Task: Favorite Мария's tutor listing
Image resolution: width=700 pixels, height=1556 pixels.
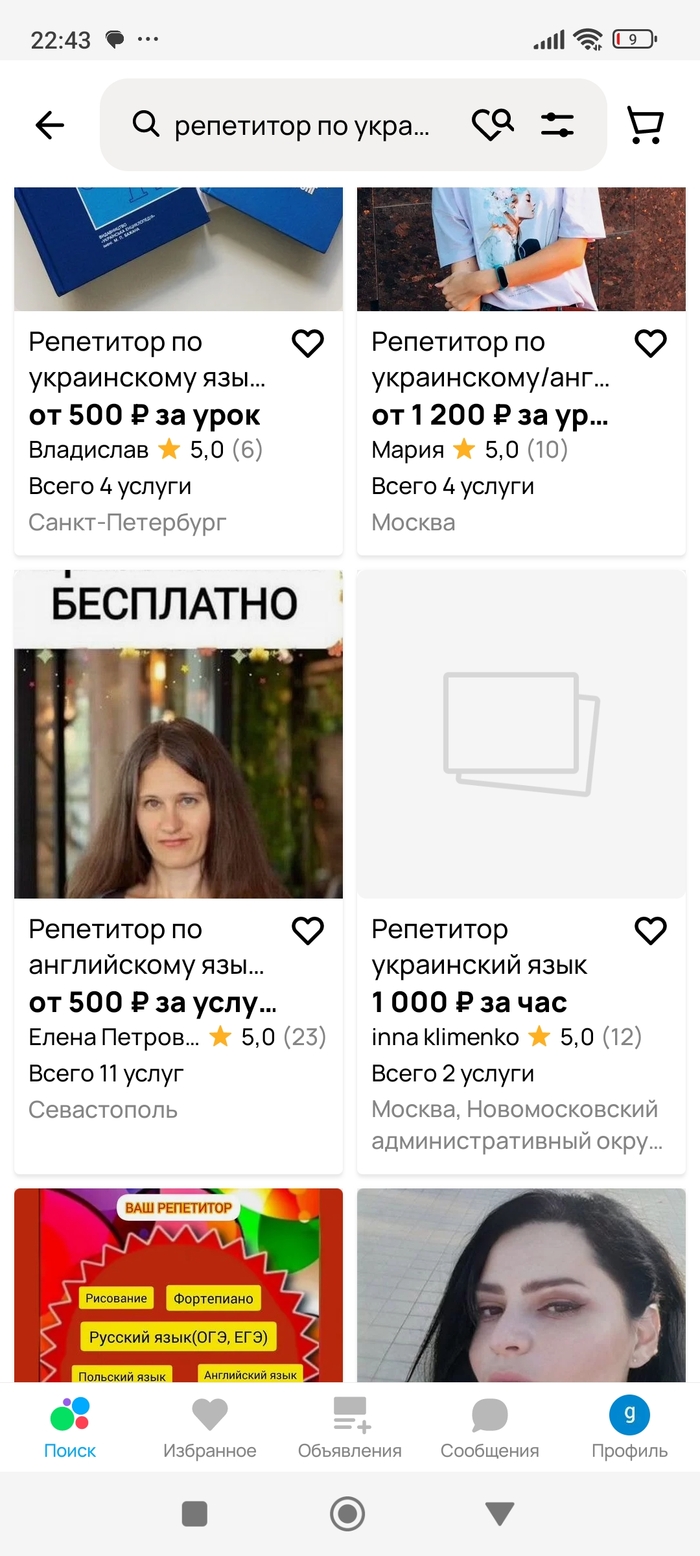Action: tap(650, 344)
